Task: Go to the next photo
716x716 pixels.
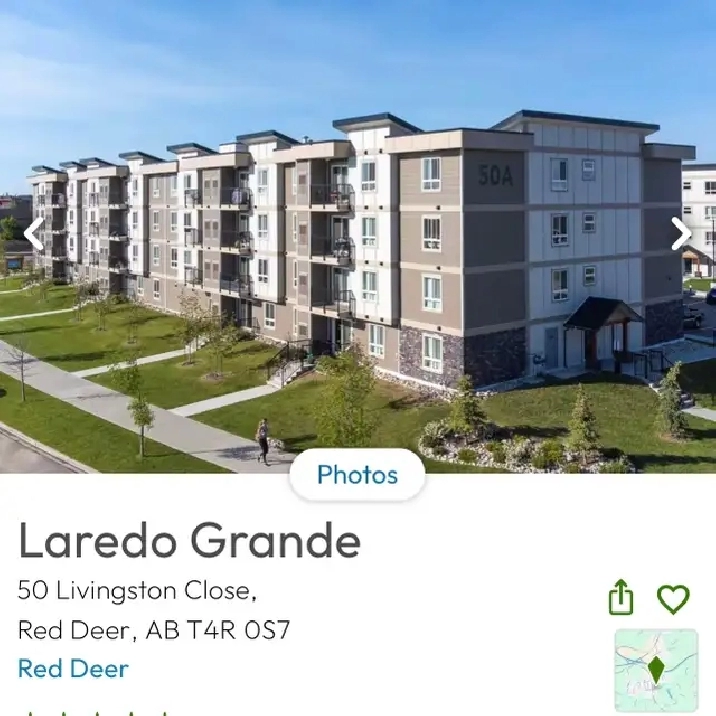Action: [x=681, y=234]
